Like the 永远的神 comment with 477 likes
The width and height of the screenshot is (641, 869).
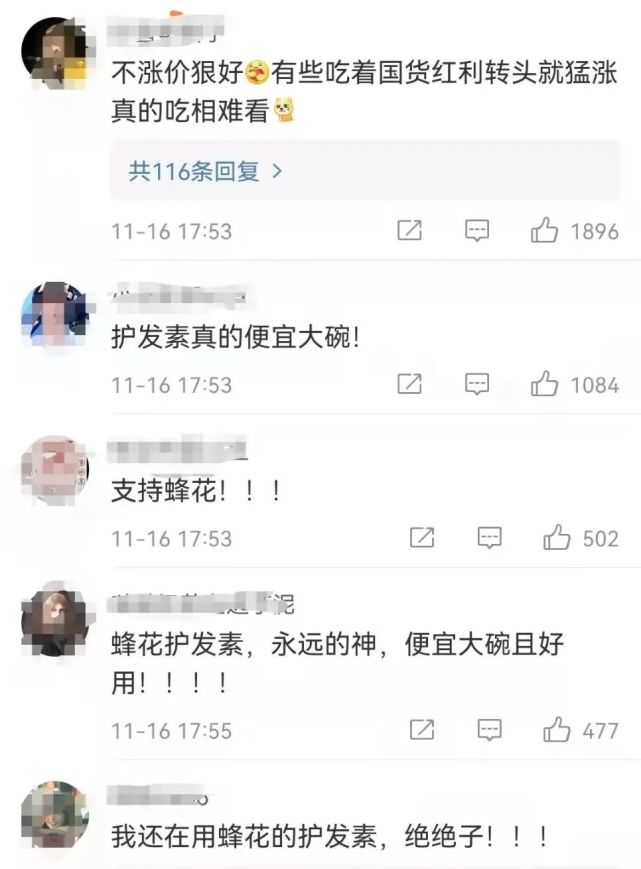pos(557,730)
